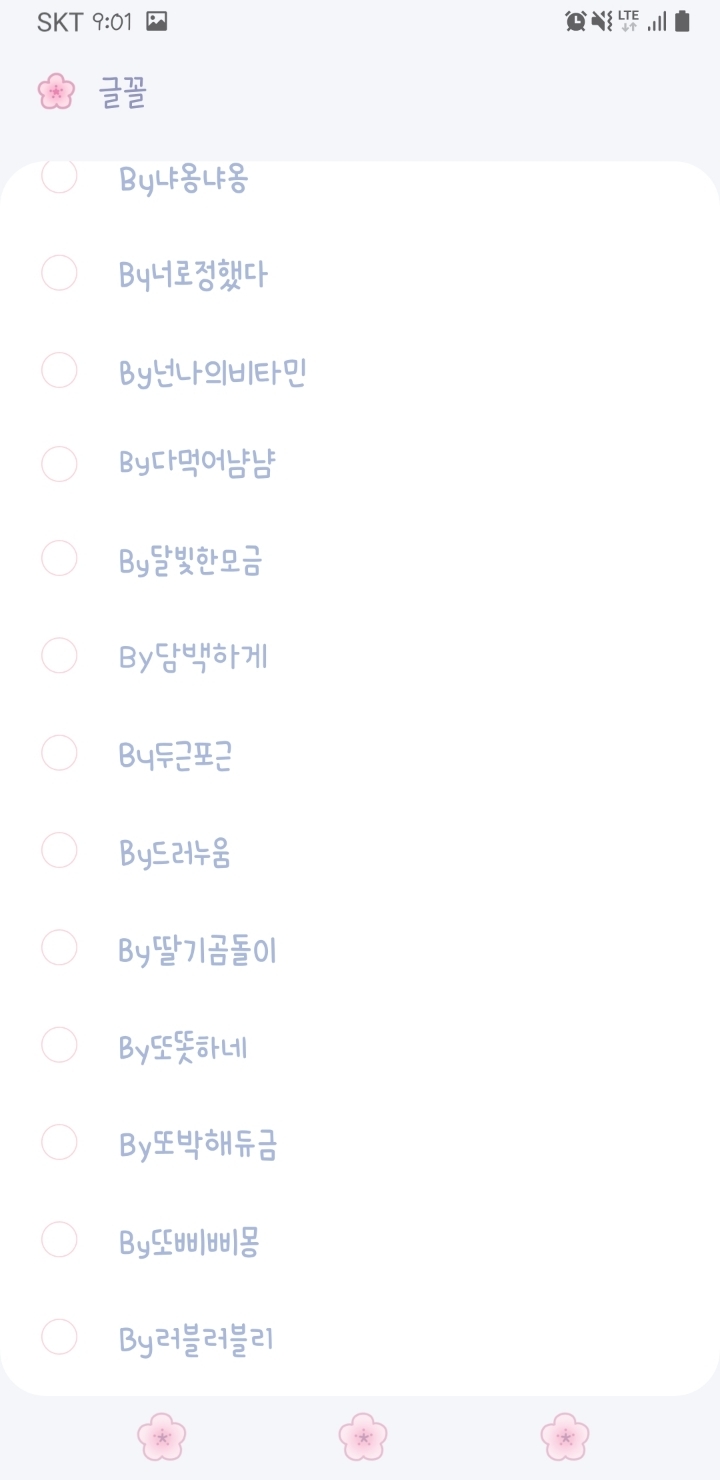Pick the By다먹어냠냠 font
The image size is (720, 1480).
coord(59,464)
